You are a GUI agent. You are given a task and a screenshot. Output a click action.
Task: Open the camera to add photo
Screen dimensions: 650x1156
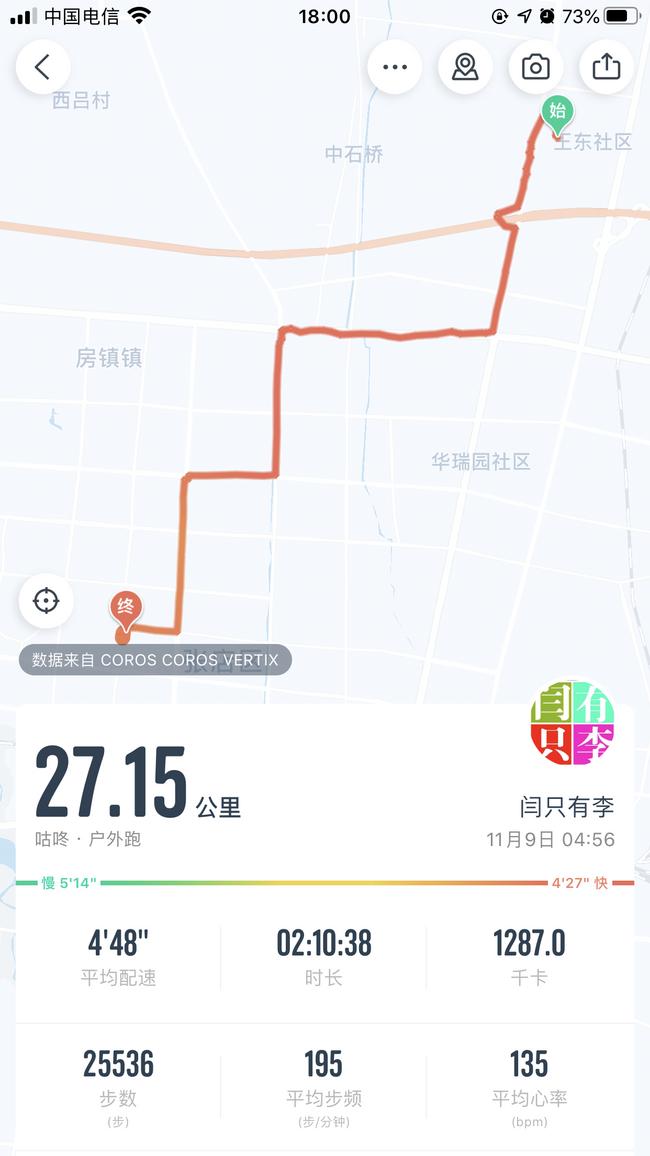[x=536, y=67]
